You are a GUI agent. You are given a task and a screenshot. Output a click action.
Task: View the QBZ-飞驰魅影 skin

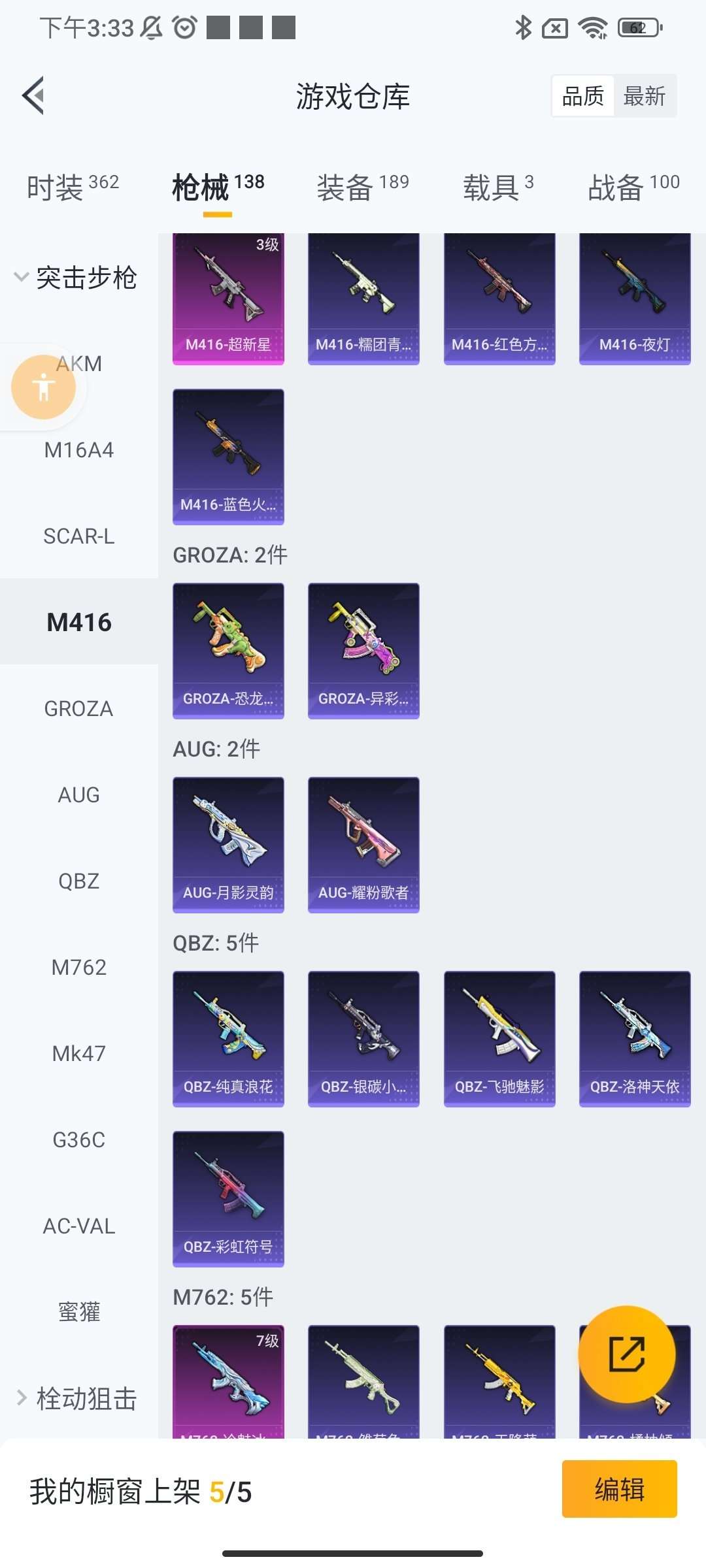(499, 1038)
